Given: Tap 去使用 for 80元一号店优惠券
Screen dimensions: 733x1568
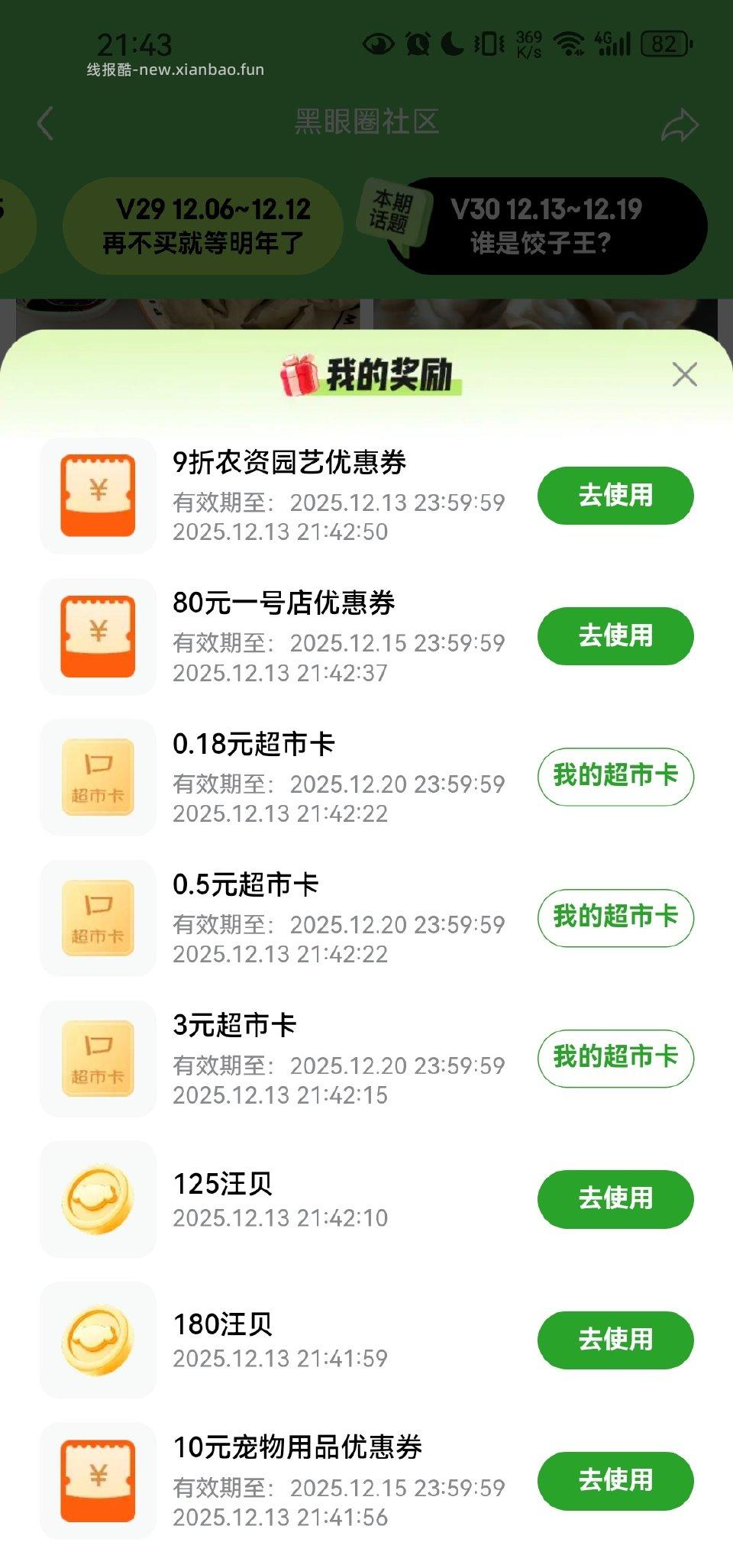Looking at the screenshot, I should coord(615,635).
